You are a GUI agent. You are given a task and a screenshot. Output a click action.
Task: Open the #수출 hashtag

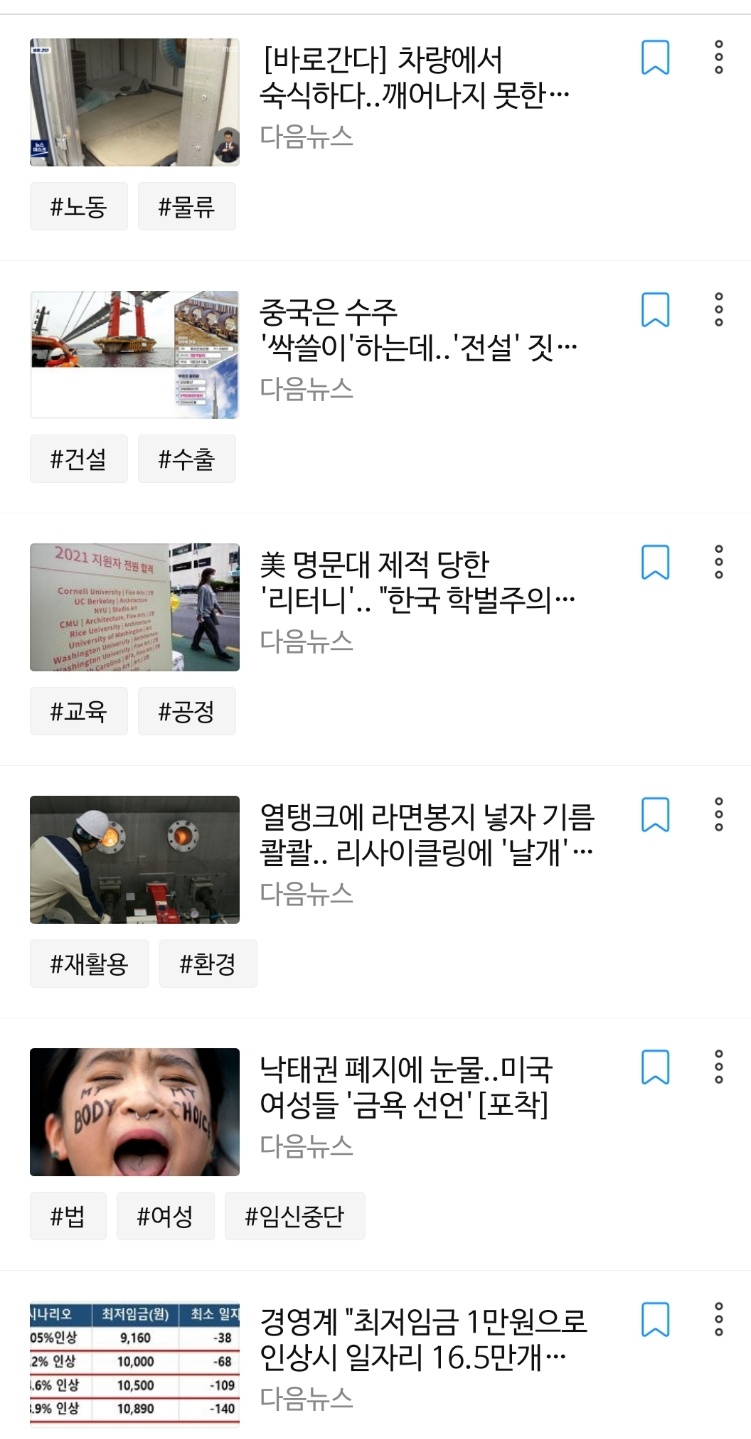186,459
